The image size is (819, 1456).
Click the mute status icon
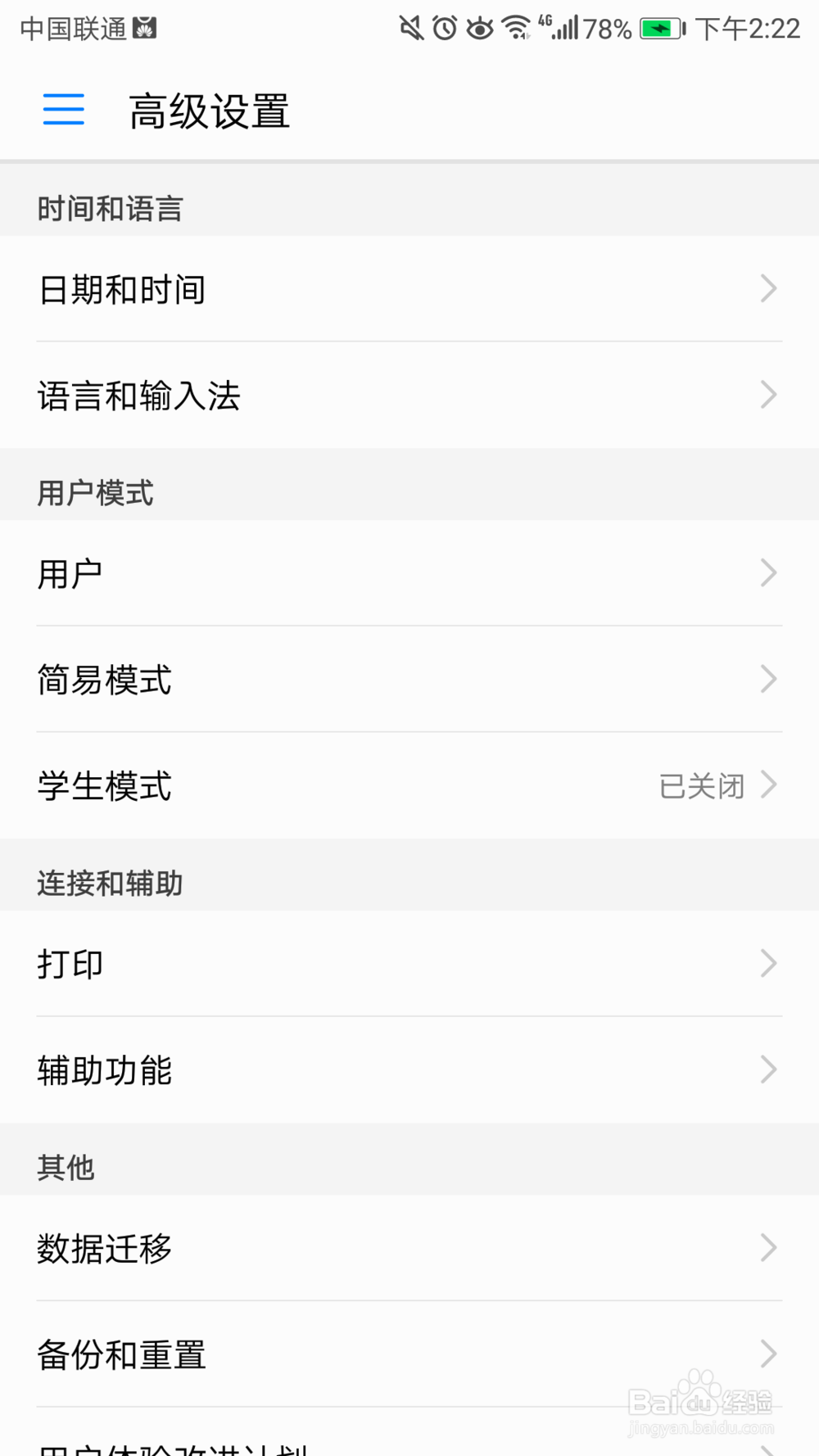tap(409, 28)
